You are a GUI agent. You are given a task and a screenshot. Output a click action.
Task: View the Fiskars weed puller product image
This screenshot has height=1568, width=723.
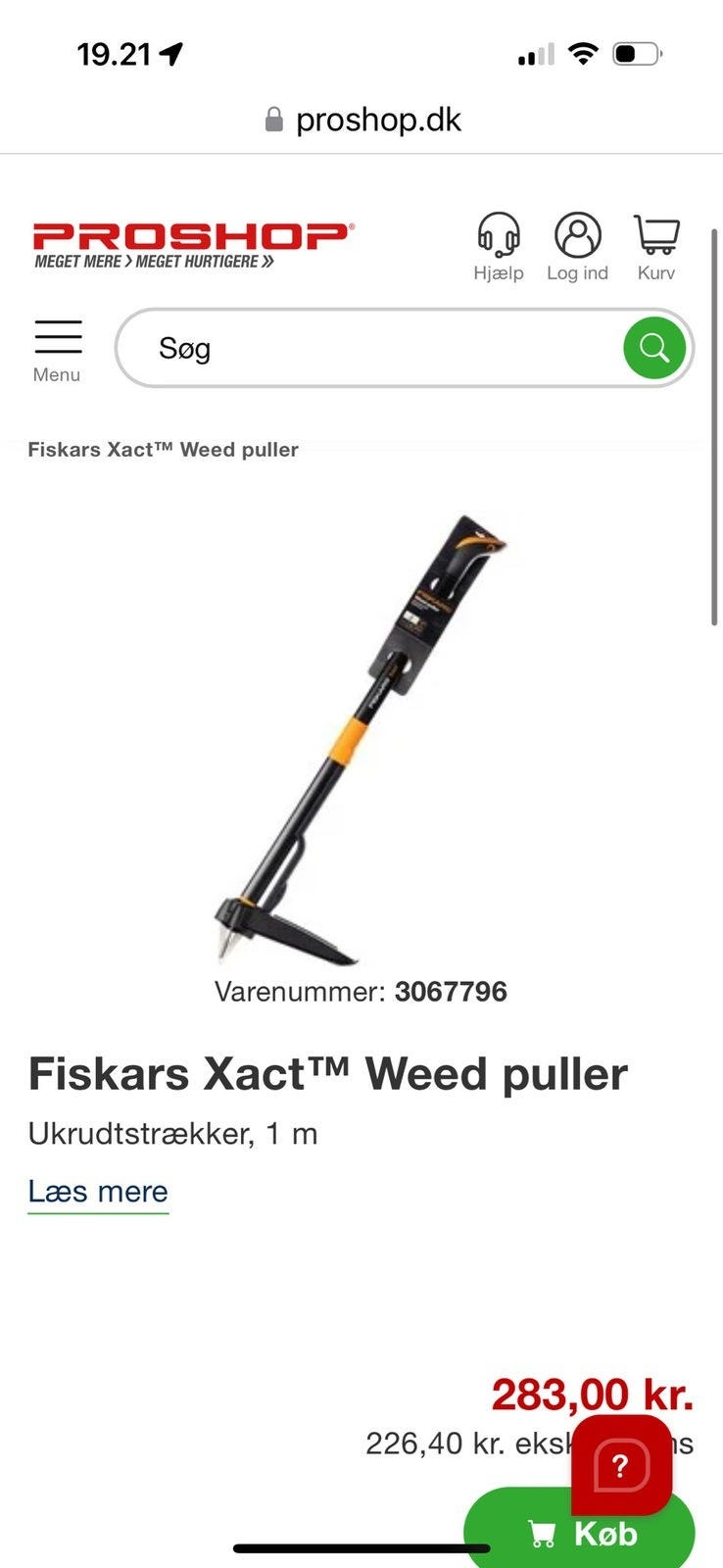pyautogui.click(x=361, y=740)
